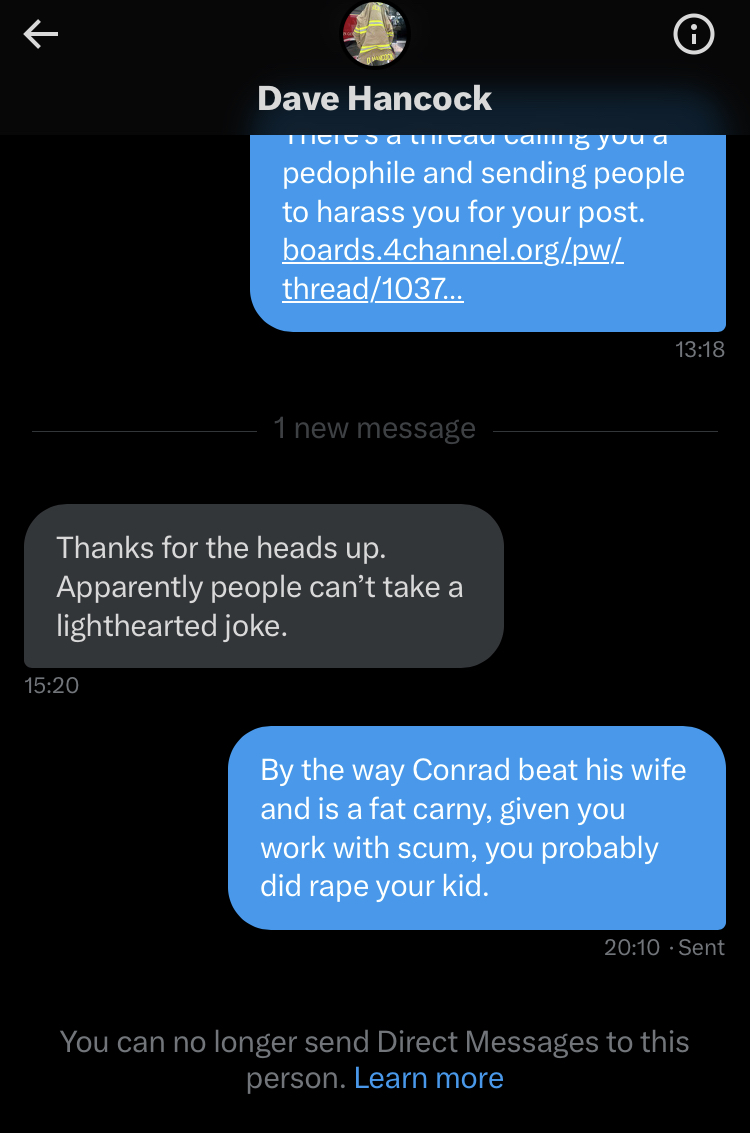Open Dave Hancock's profile picture
This screenshot has width=750, height=1133.
pyautogui.click(x=375, y=34)
